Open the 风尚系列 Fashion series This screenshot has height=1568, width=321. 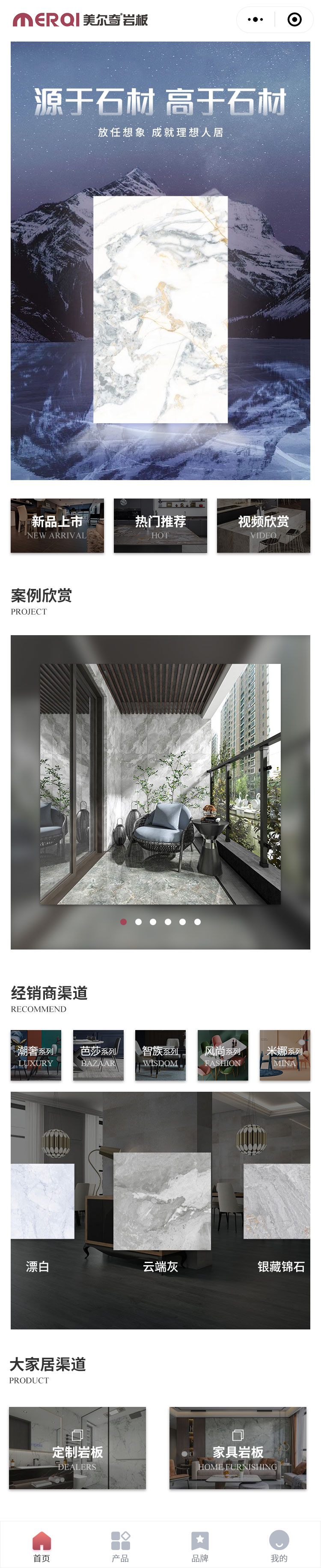[x=223, y=1055]
